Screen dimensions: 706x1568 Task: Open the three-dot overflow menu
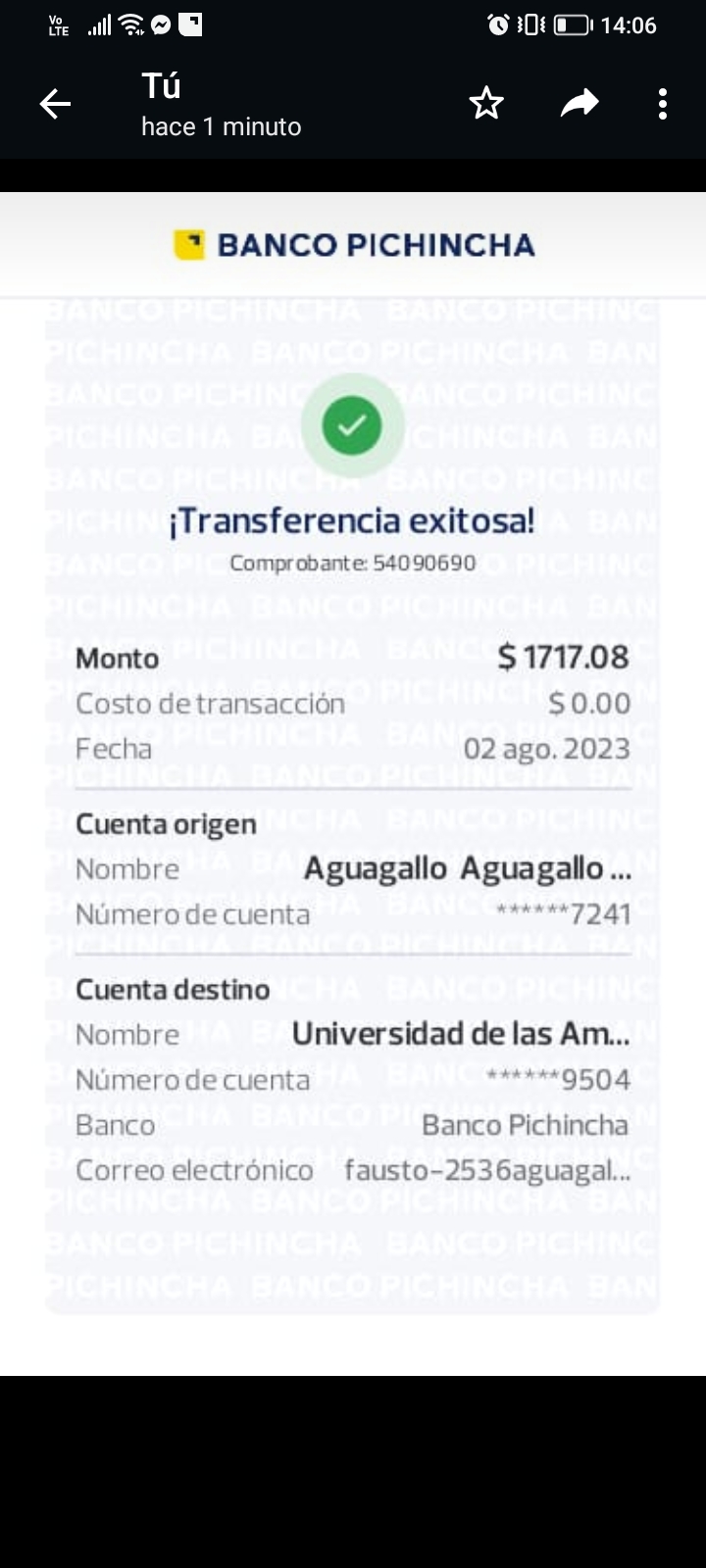[663, 104]
